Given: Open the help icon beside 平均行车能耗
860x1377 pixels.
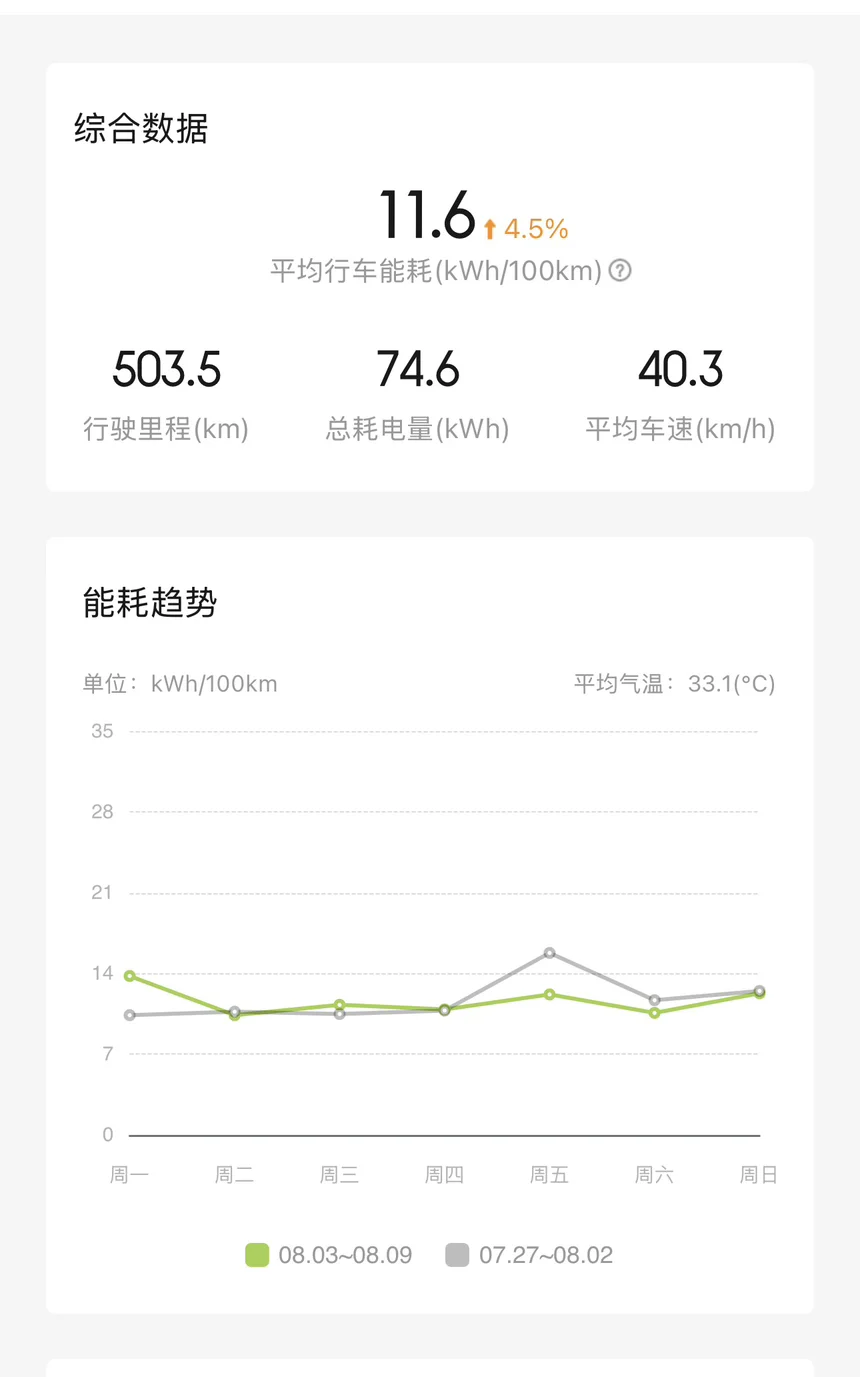Looking at the screenshot, I should click(620, 271).
